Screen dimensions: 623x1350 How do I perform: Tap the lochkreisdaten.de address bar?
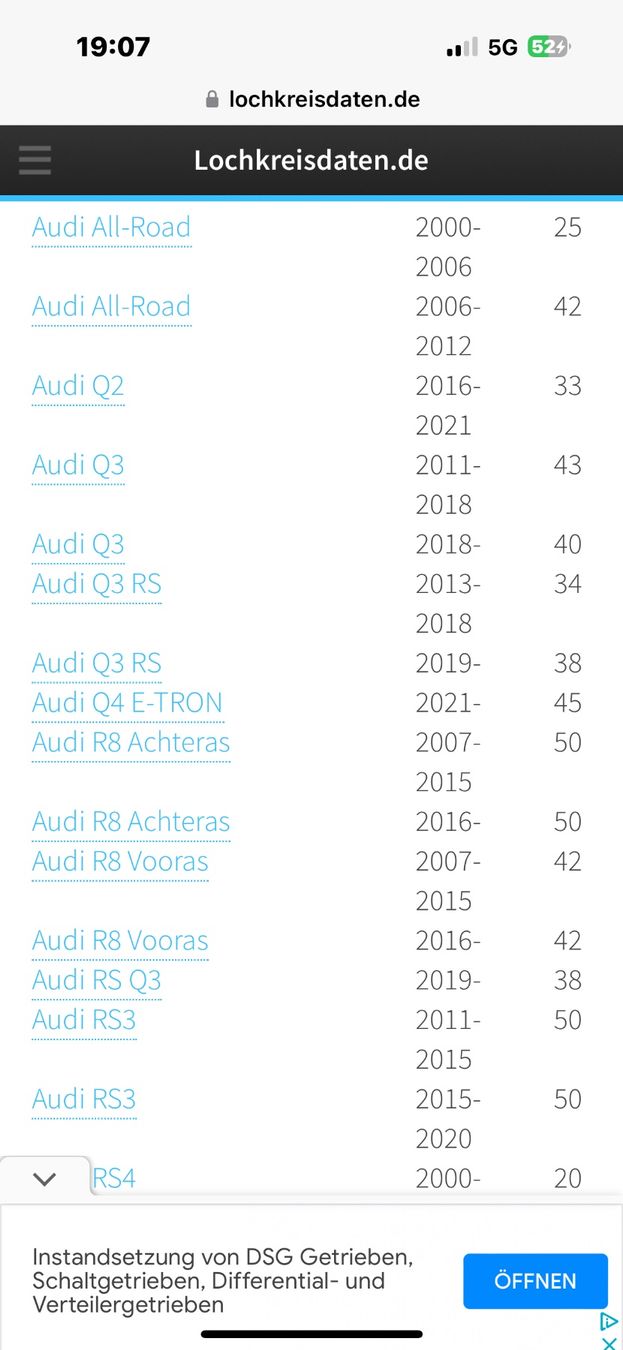[x=312, y=99]
